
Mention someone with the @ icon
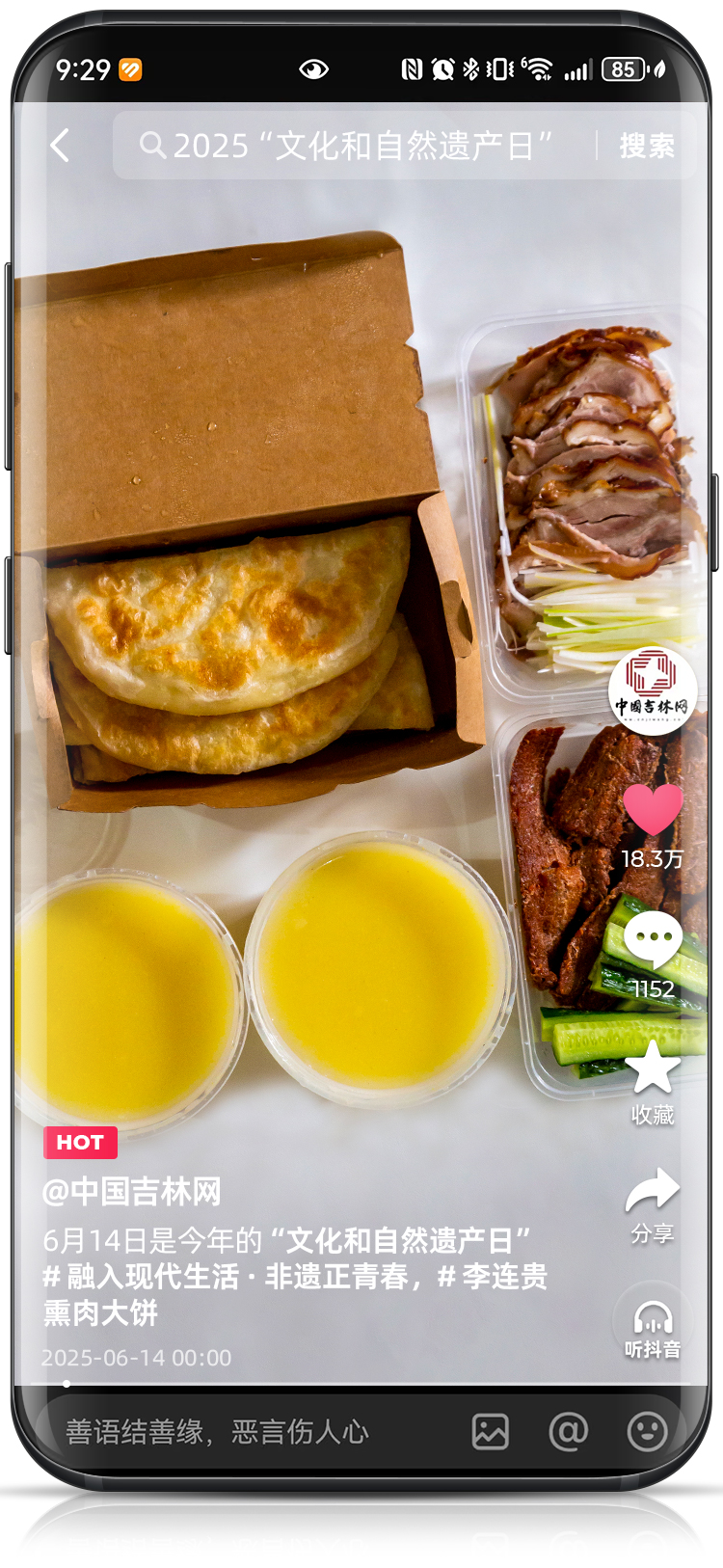point(568,1432)
